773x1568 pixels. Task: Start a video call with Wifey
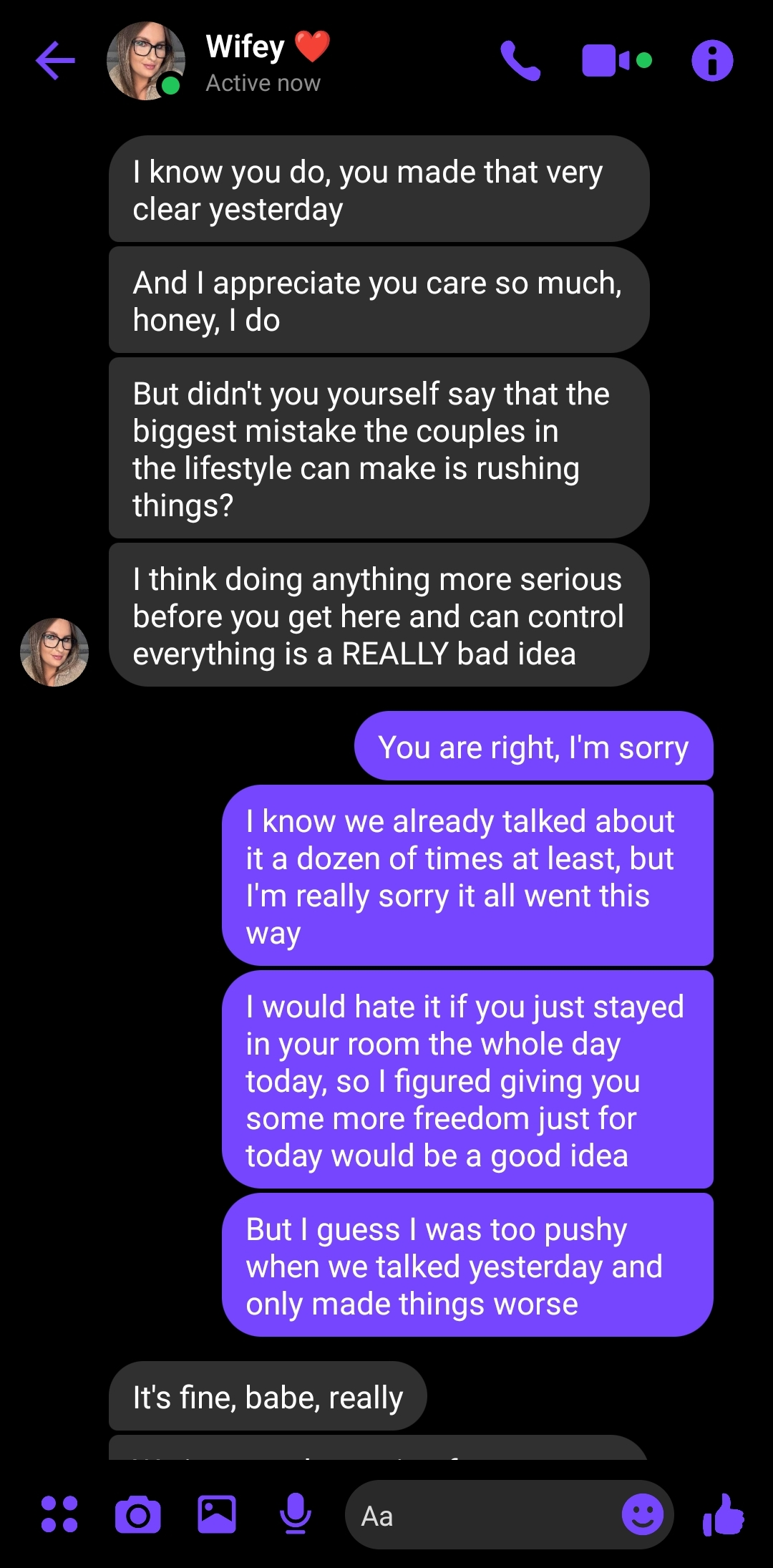click(617, 61)
